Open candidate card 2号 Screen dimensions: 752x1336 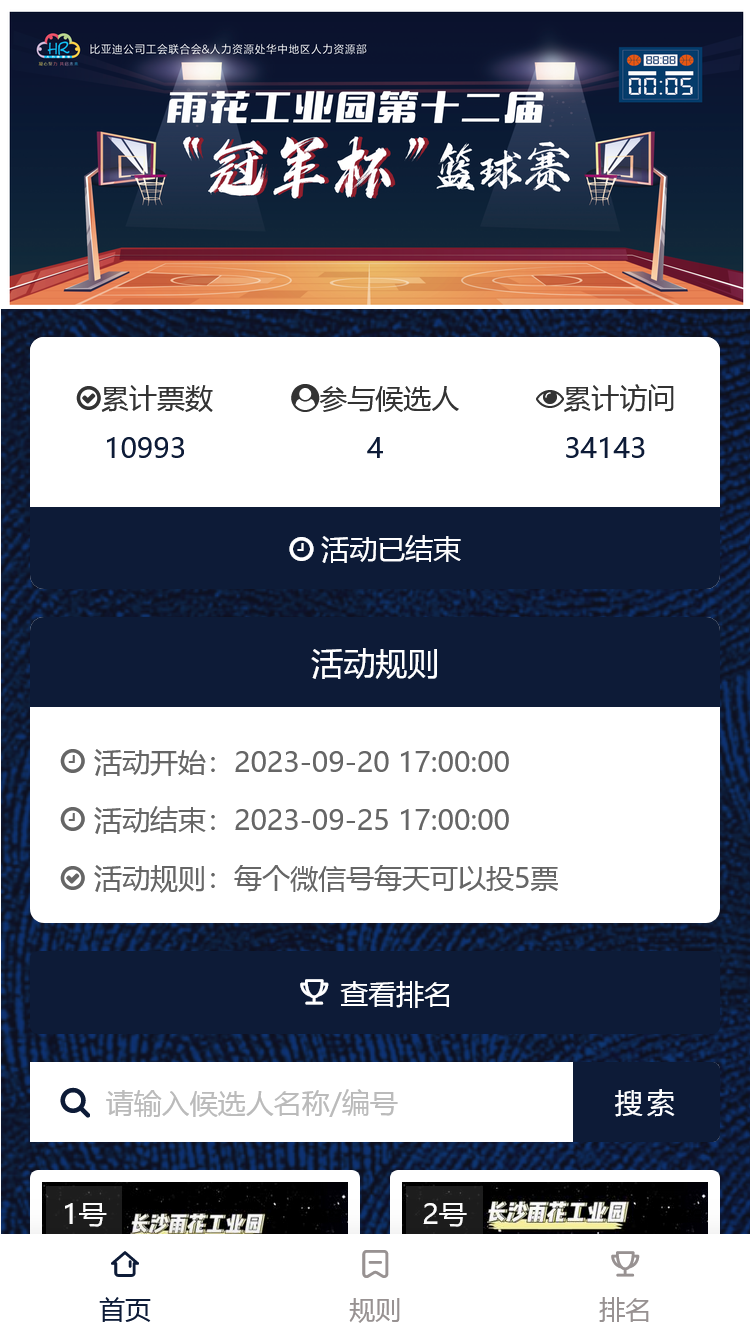pos(555,1208)
